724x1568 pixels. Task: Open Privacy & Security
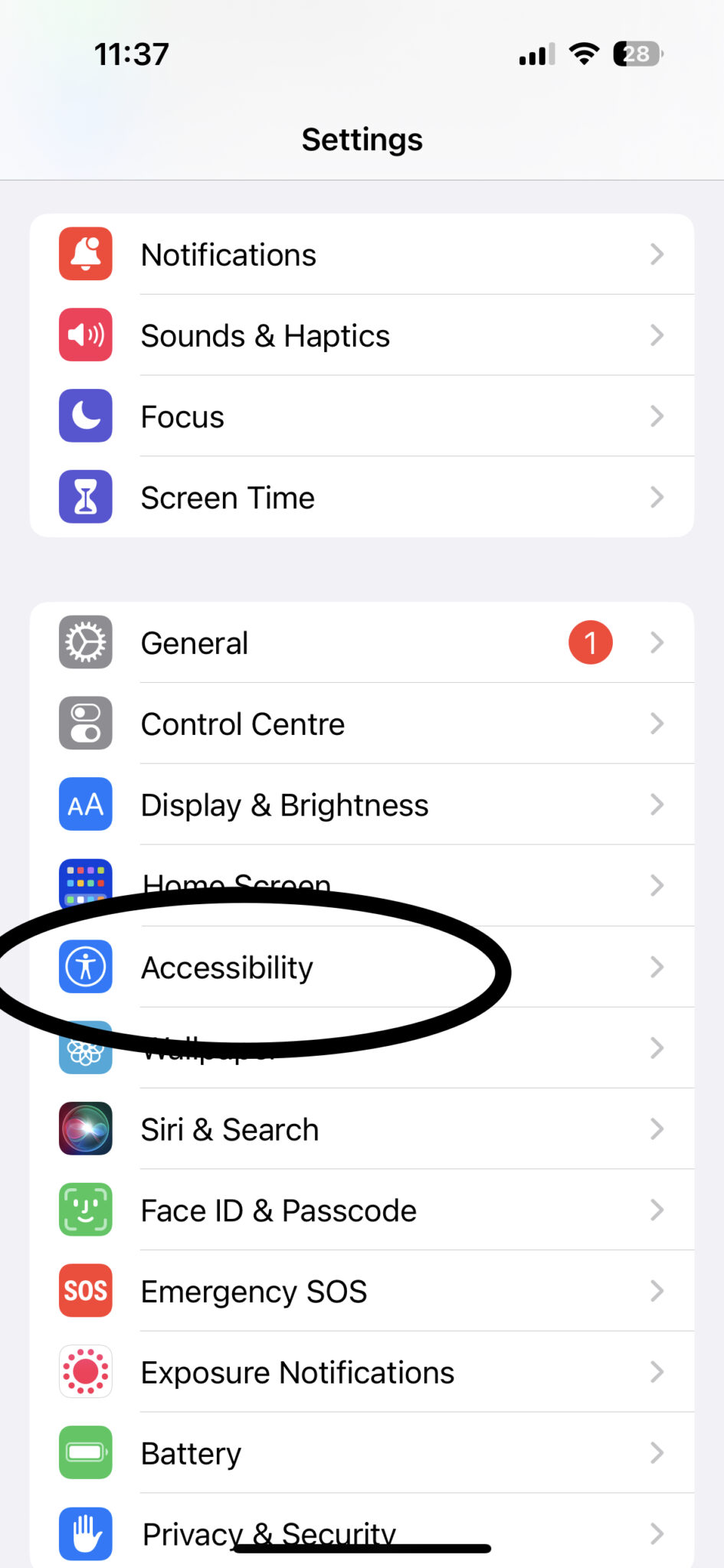point(362,1531)
